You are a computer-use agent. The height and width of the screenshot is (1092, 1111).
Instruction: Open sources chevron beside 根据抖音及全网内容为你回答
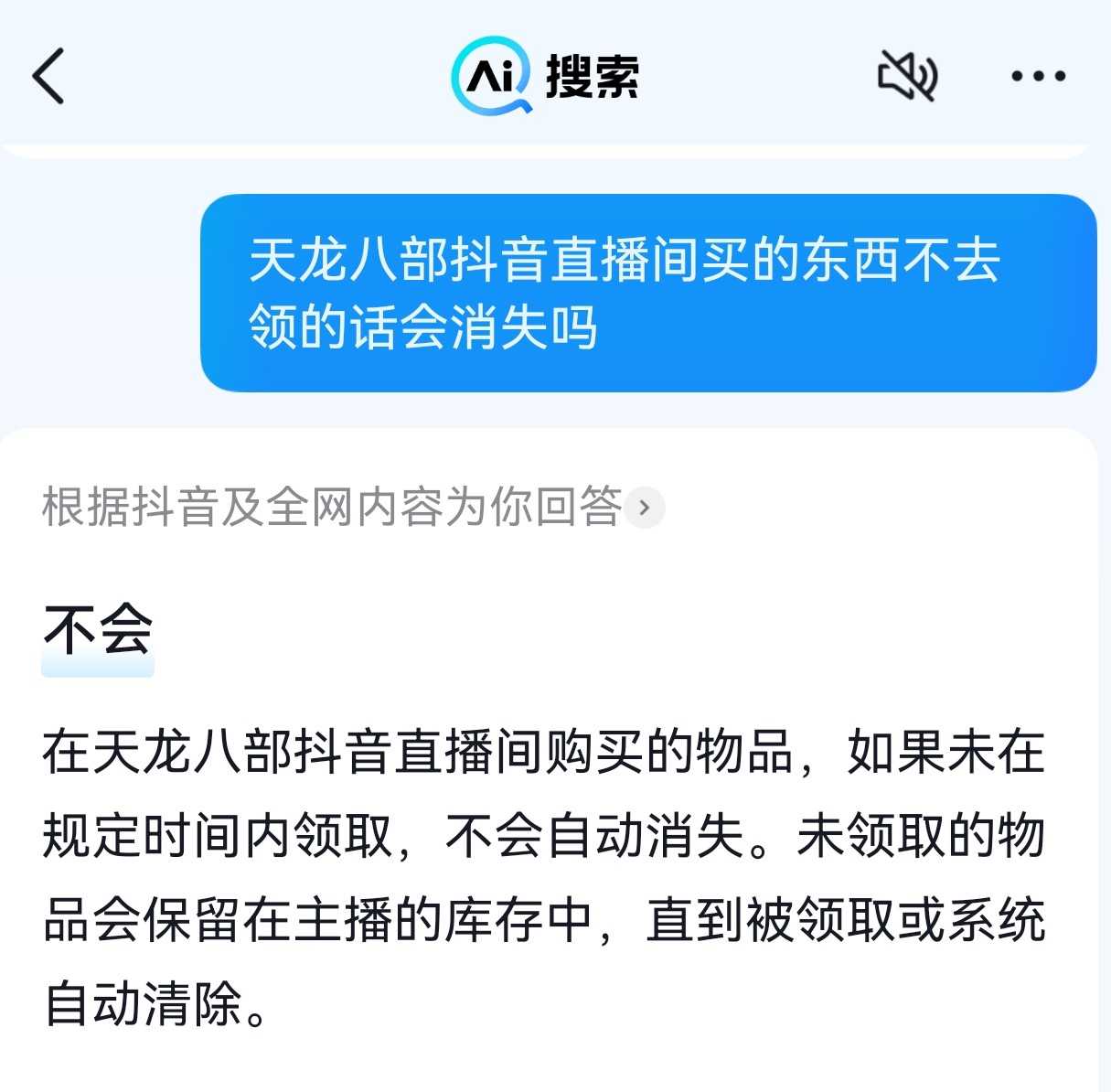click(x=645, y=508)
